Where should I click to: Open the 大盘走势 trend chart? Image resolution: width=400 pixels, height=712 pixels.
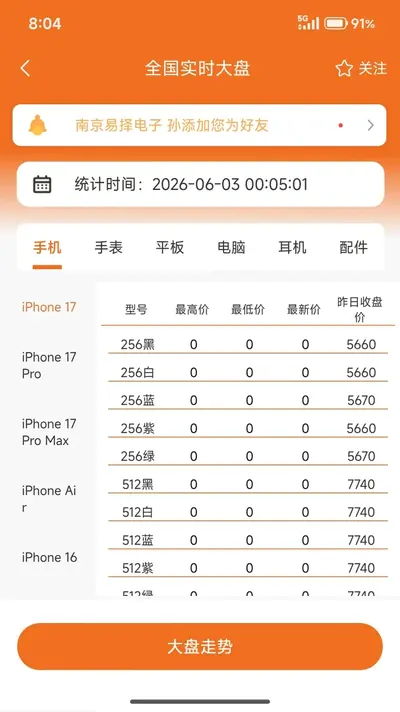coord(200,647)
